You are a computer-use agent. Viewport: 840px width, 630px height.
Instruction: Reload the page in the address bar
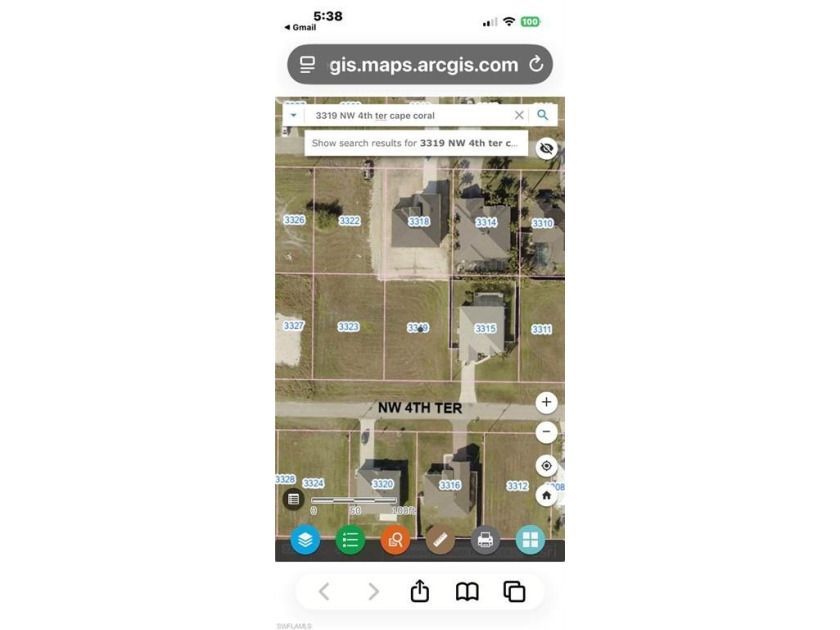click(x=536, y=64)
